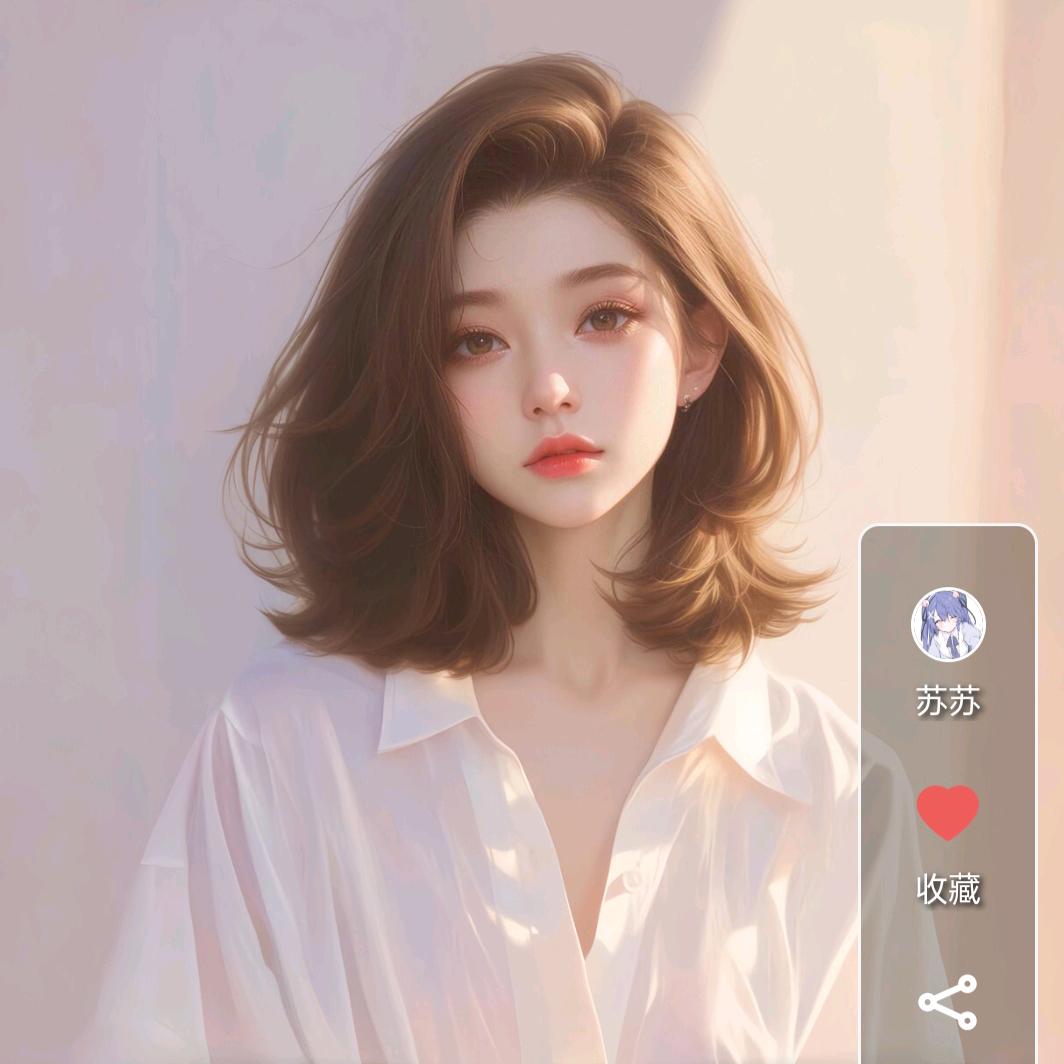
Task: Share this wallpaper image
Action: (x=947, y=1001)
